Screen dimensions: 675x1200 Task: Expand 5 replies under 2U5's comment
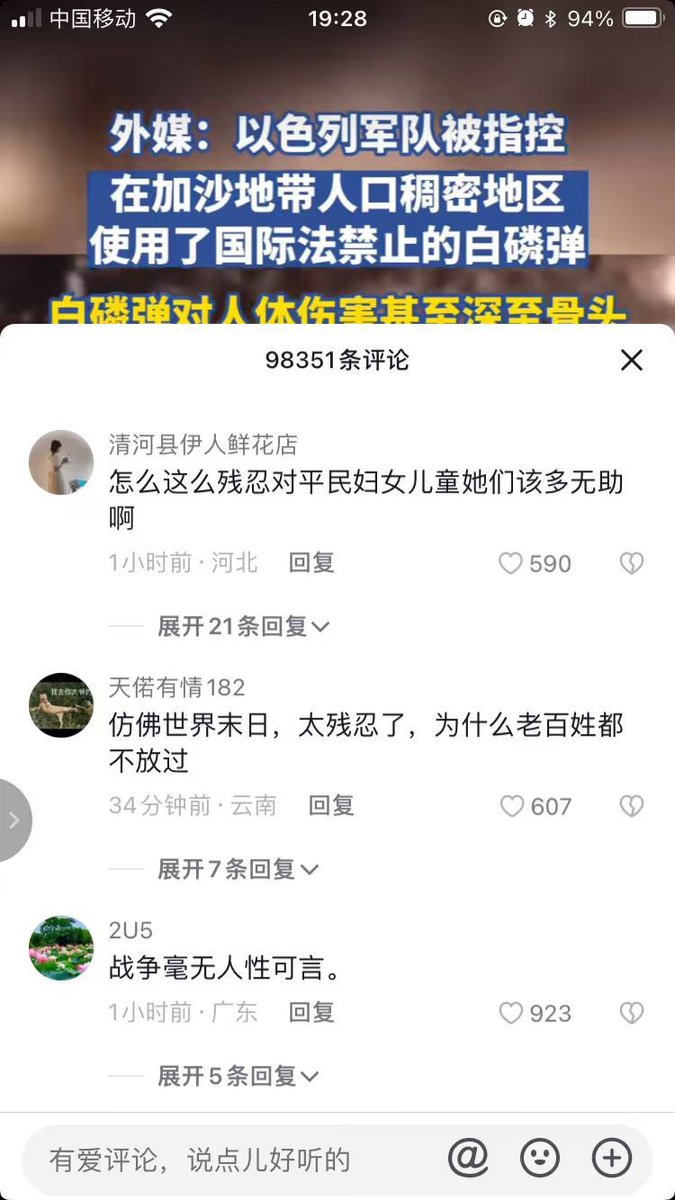[x=238, y=1077]
